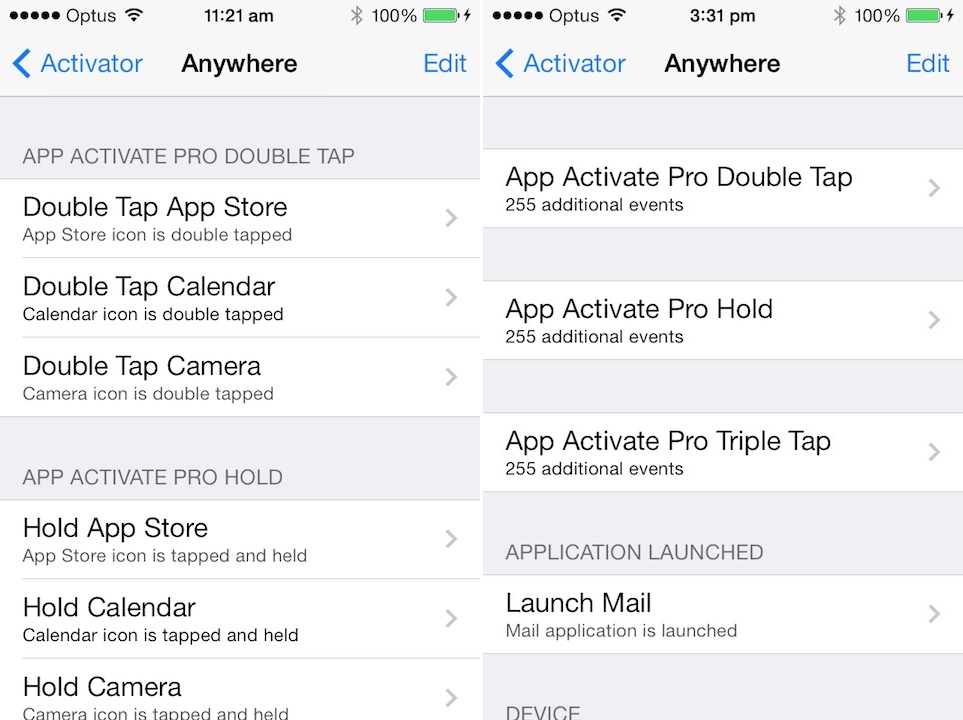
Task: Open the Hold Calendar row
Action: coord(240,619)
